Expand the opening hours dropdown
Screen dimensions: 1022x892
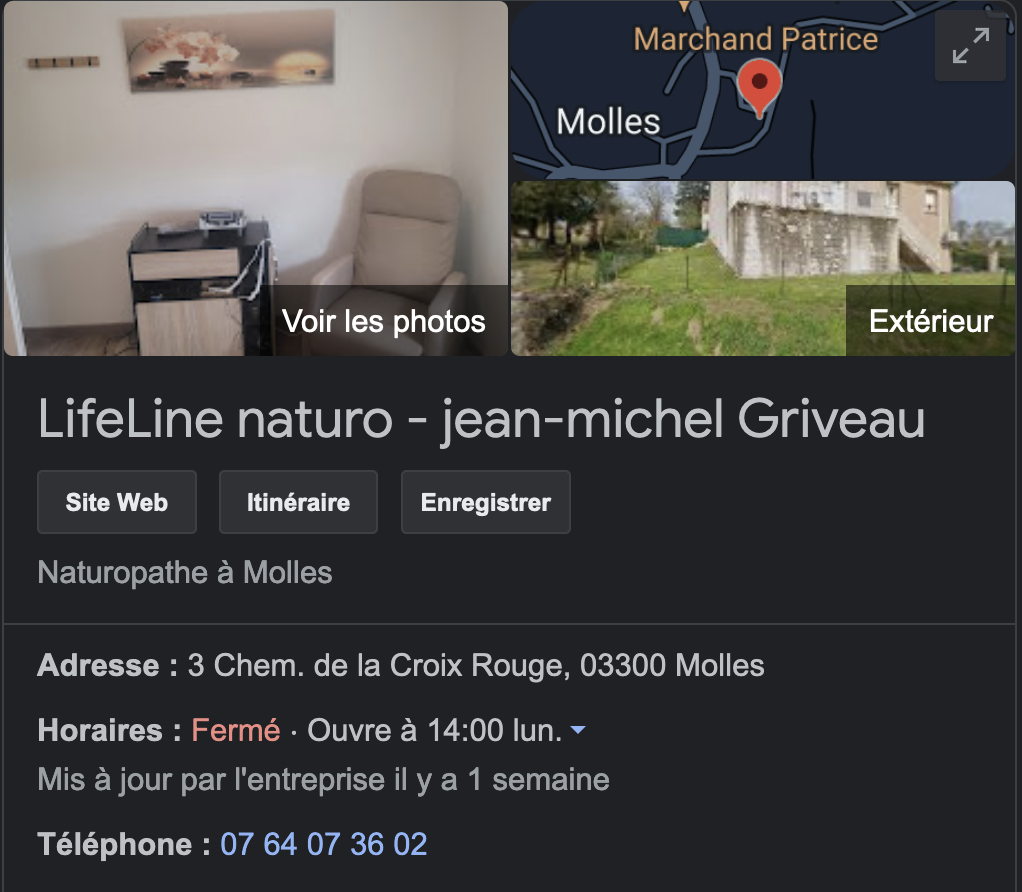[577, 731]
